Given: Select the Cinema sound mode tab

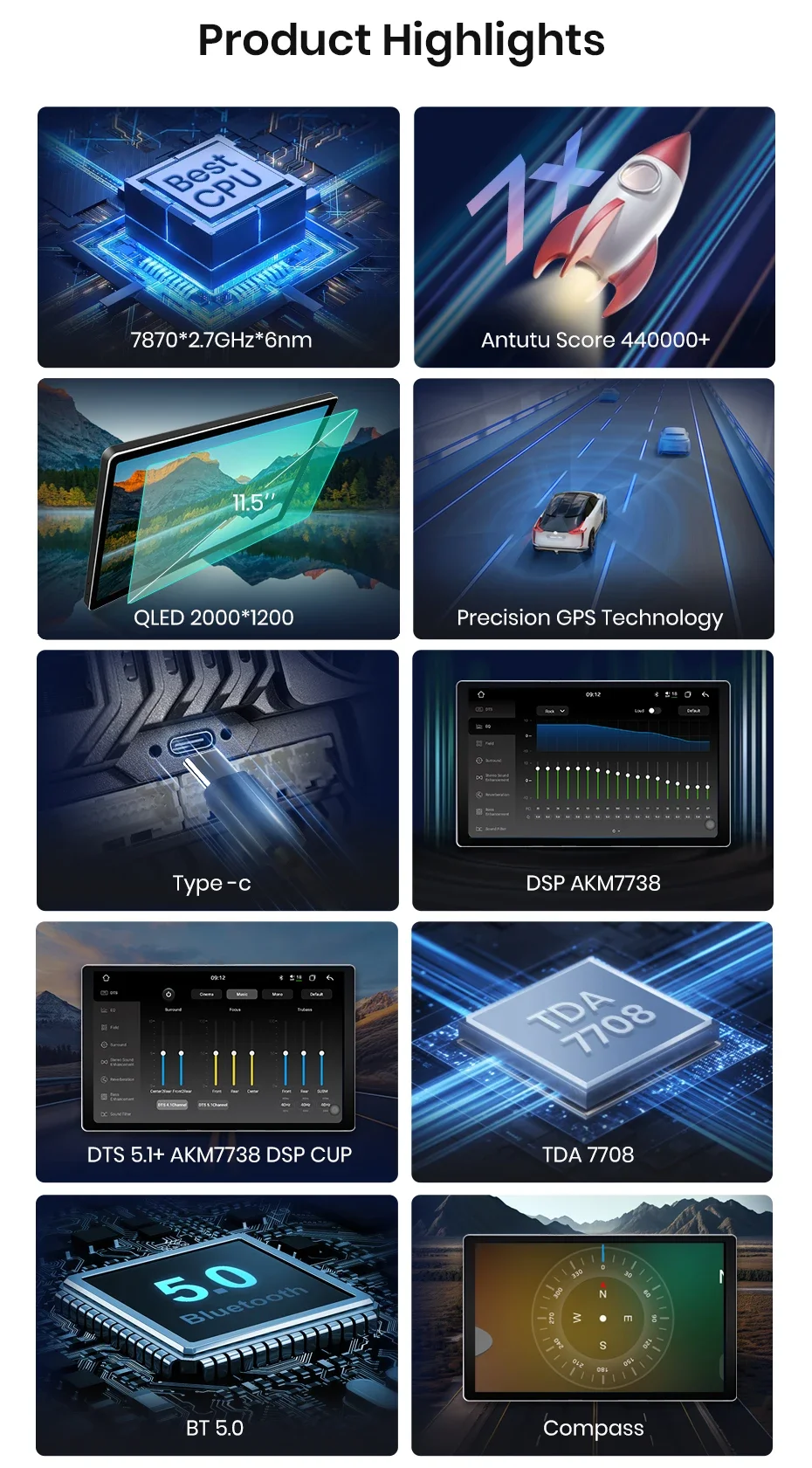Looking at the screenshot, I should tap(206, 995).
